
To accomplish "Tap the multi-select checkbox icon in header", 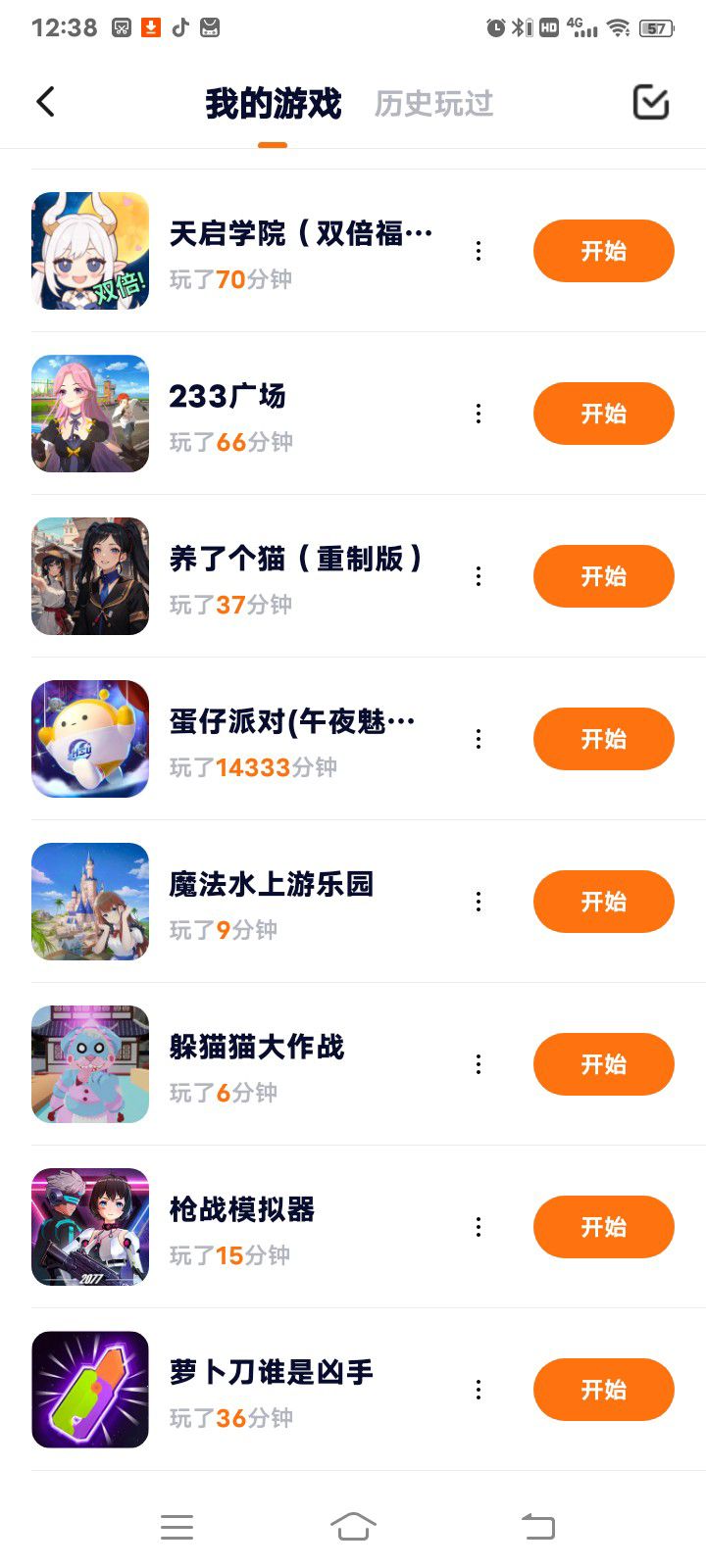I will 650,102.
